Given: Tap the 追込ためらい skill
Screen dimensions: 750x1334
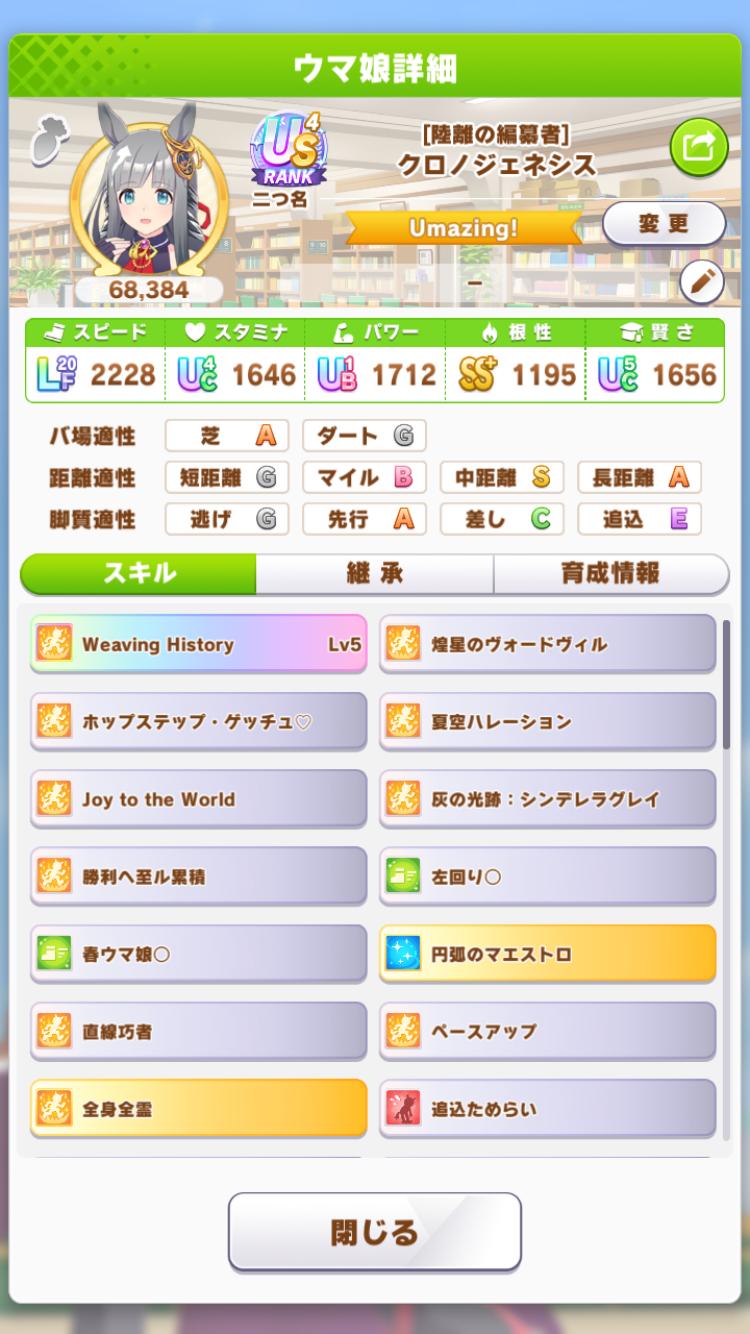Looking at the screenshot, I should tap(548, 1109).
